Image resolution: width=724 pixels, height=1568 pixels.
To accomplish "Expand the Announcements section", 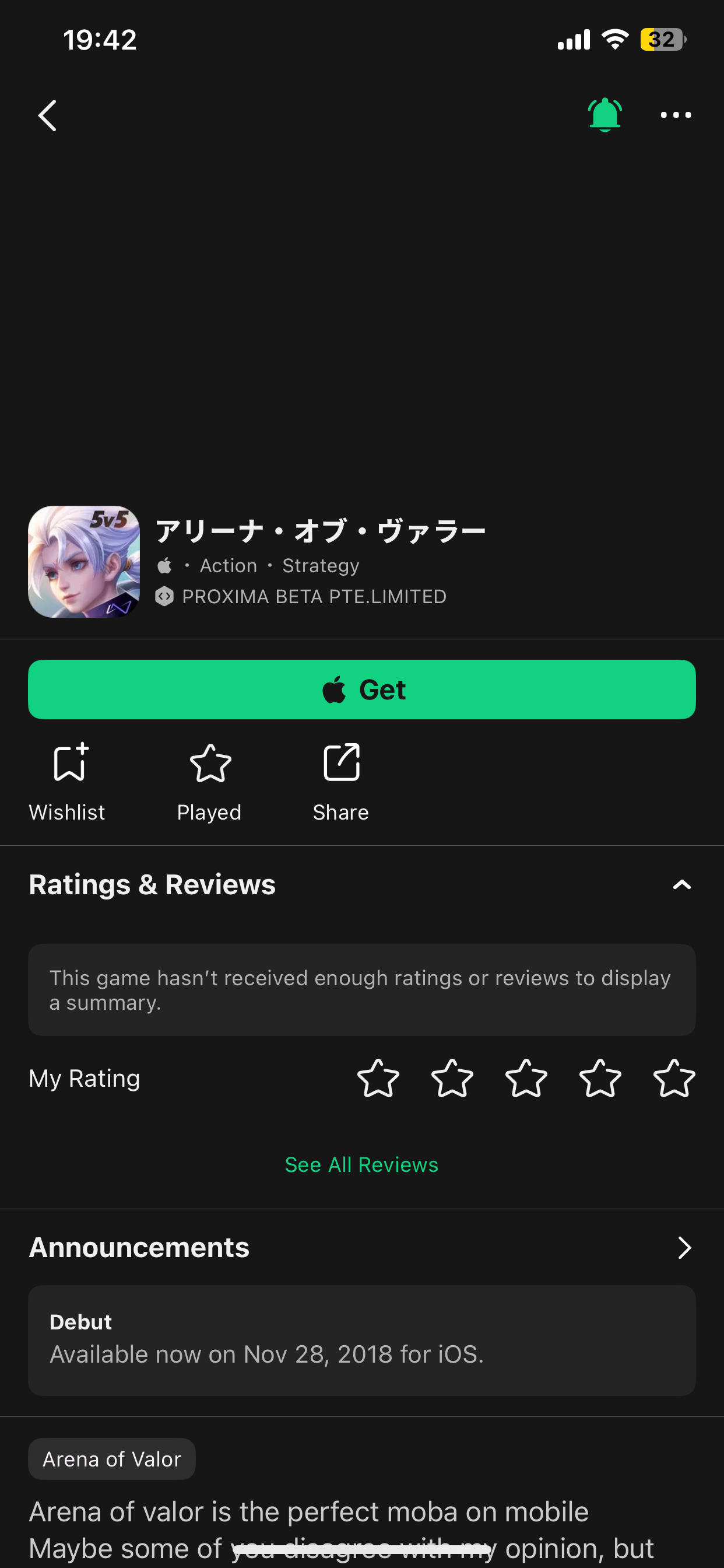I will [x=684, y=1247].
